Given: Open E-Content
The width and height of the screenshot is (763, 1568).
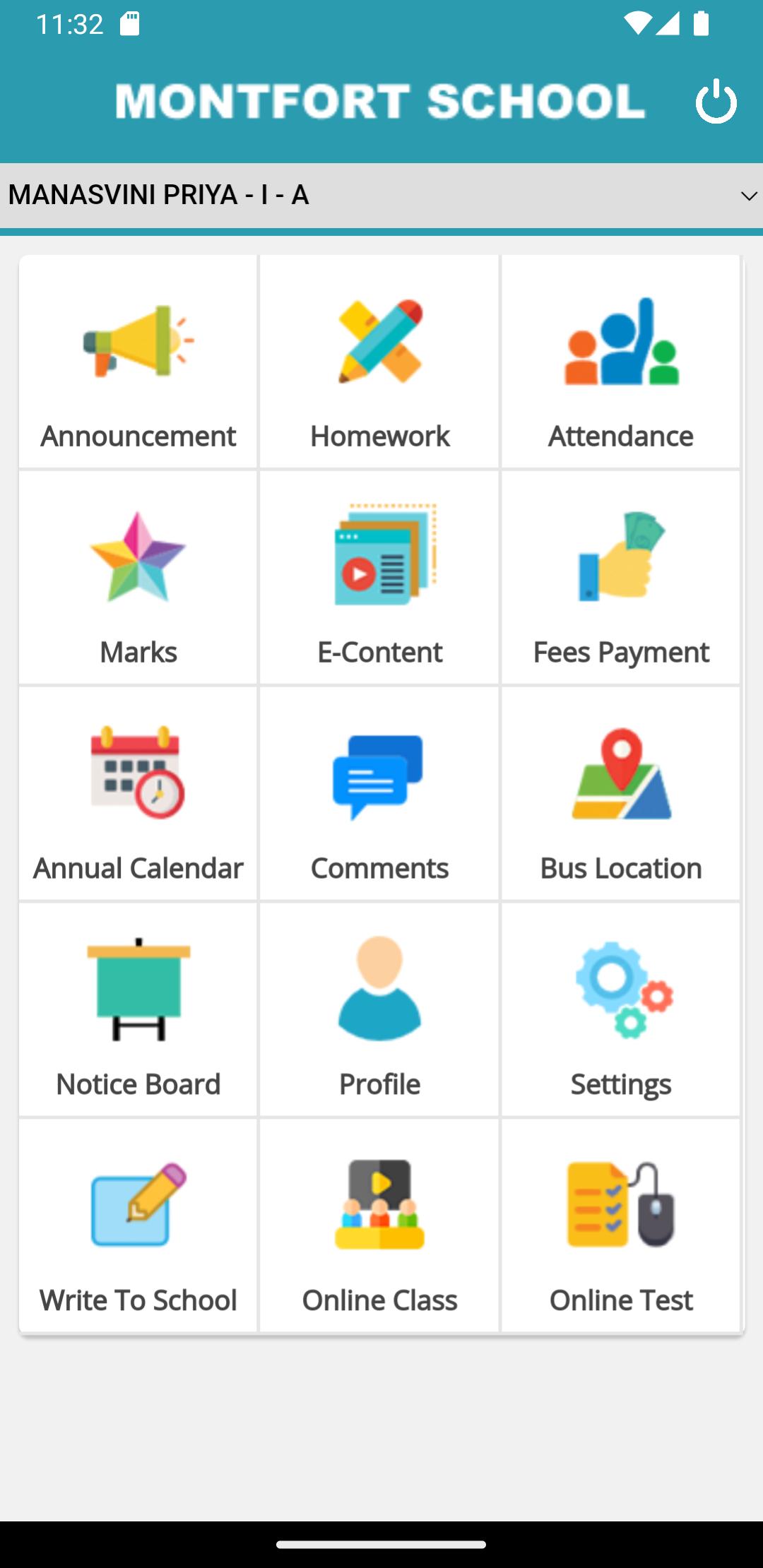Looking at the screenshot, I should point(379,578).
